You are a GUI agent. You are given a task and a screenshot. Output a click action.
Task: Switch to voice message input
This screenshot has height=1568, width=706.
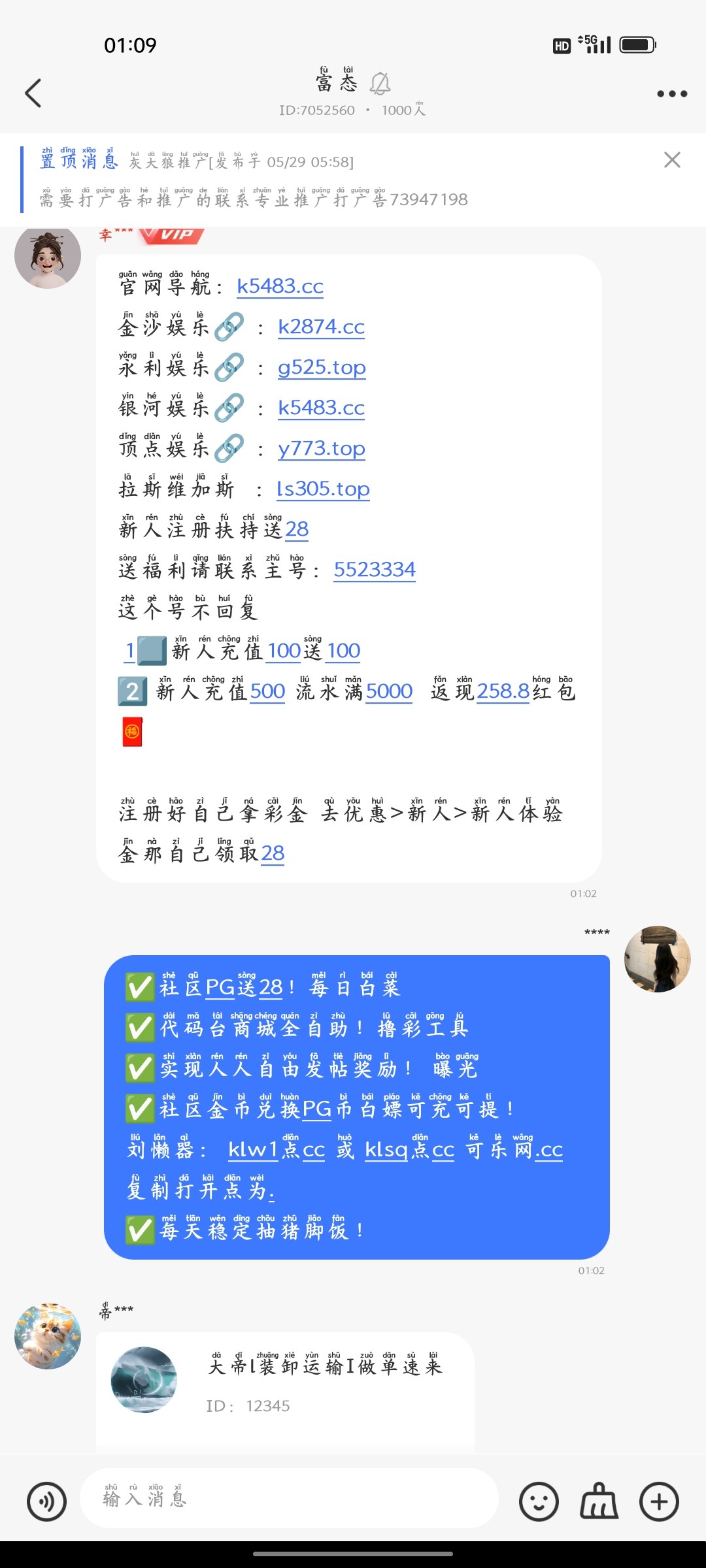coord(46,1501)
